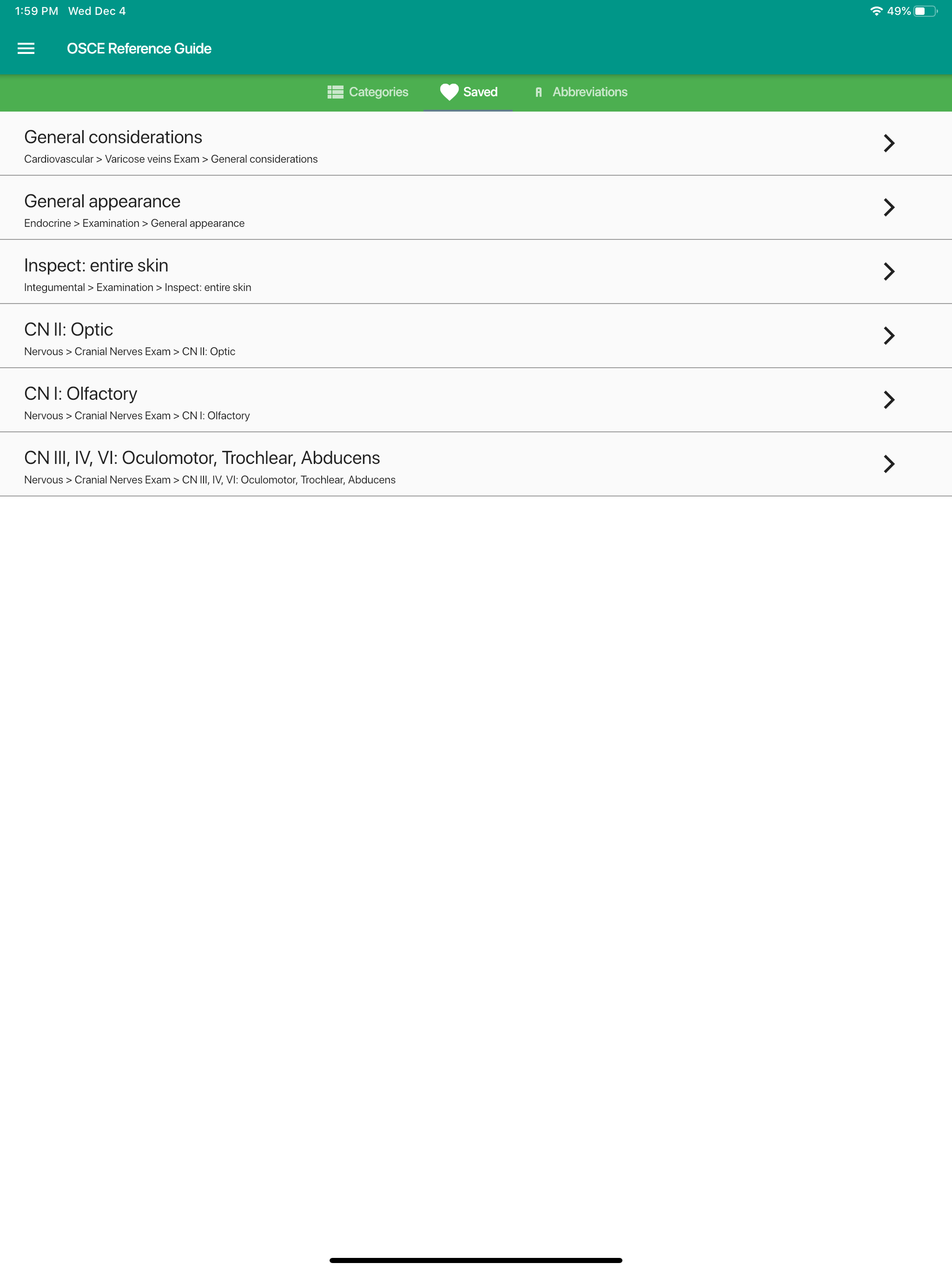952x1270 pixels.
Task: Tap the battery indicator icon
Action: tap(925, 10)
